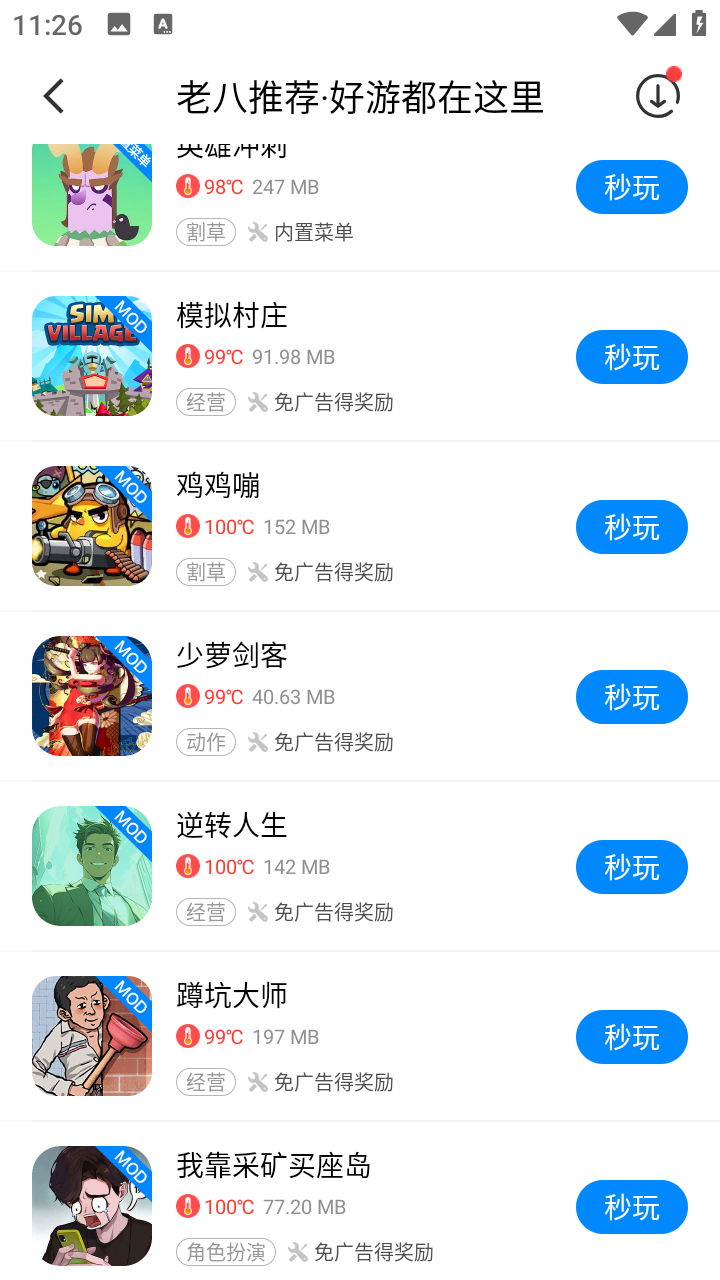720x1280 pixels.
Task: Tap 秒玩 for 蹲坑大师
Action: tap(631, 1037)
